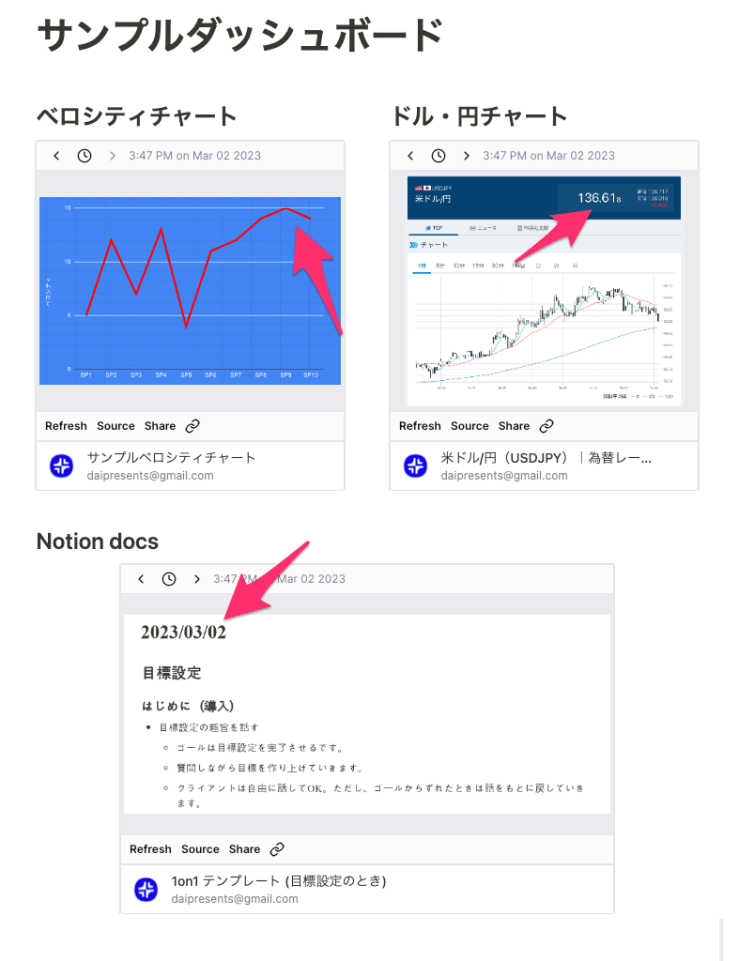Go to previous snapshot in USDJPY widget
This screenshot has width=739, height=961.
click(x=411, y=156)
